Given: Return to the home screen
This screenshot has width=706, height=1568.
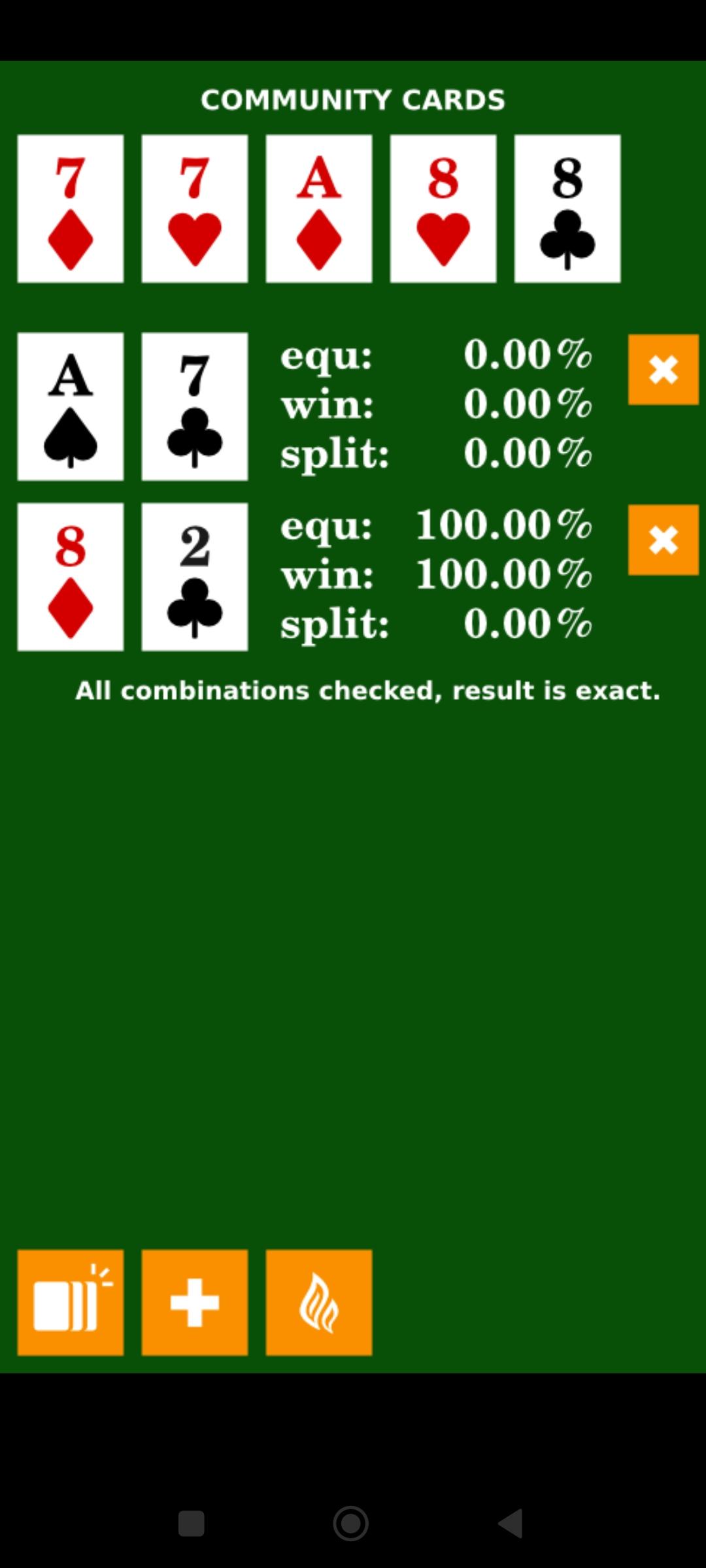Looking at the screenshot, I should 351,1523.
